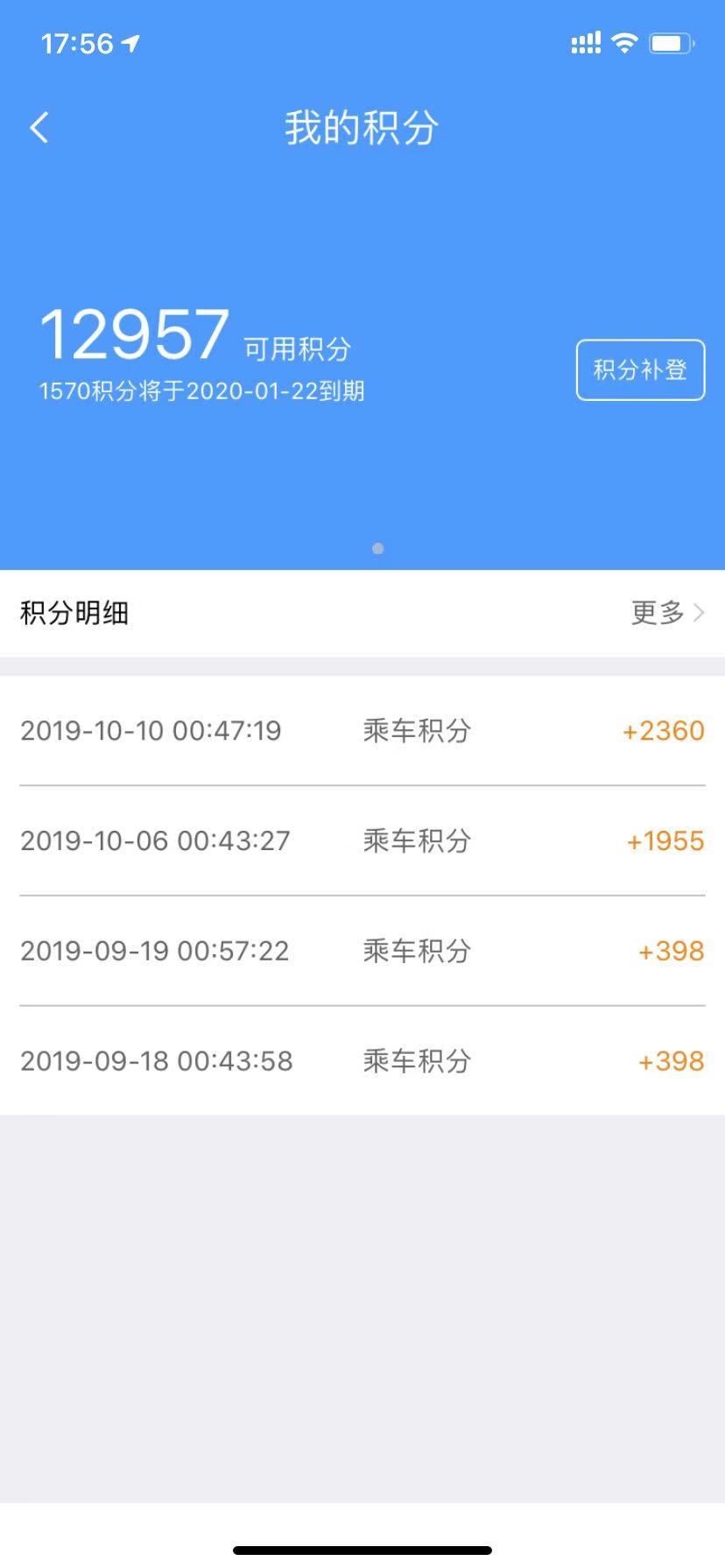This screenshot has width=725, height=1568.
Task: Tap the page indicator dot under the blue card
Action: [377, 549]
